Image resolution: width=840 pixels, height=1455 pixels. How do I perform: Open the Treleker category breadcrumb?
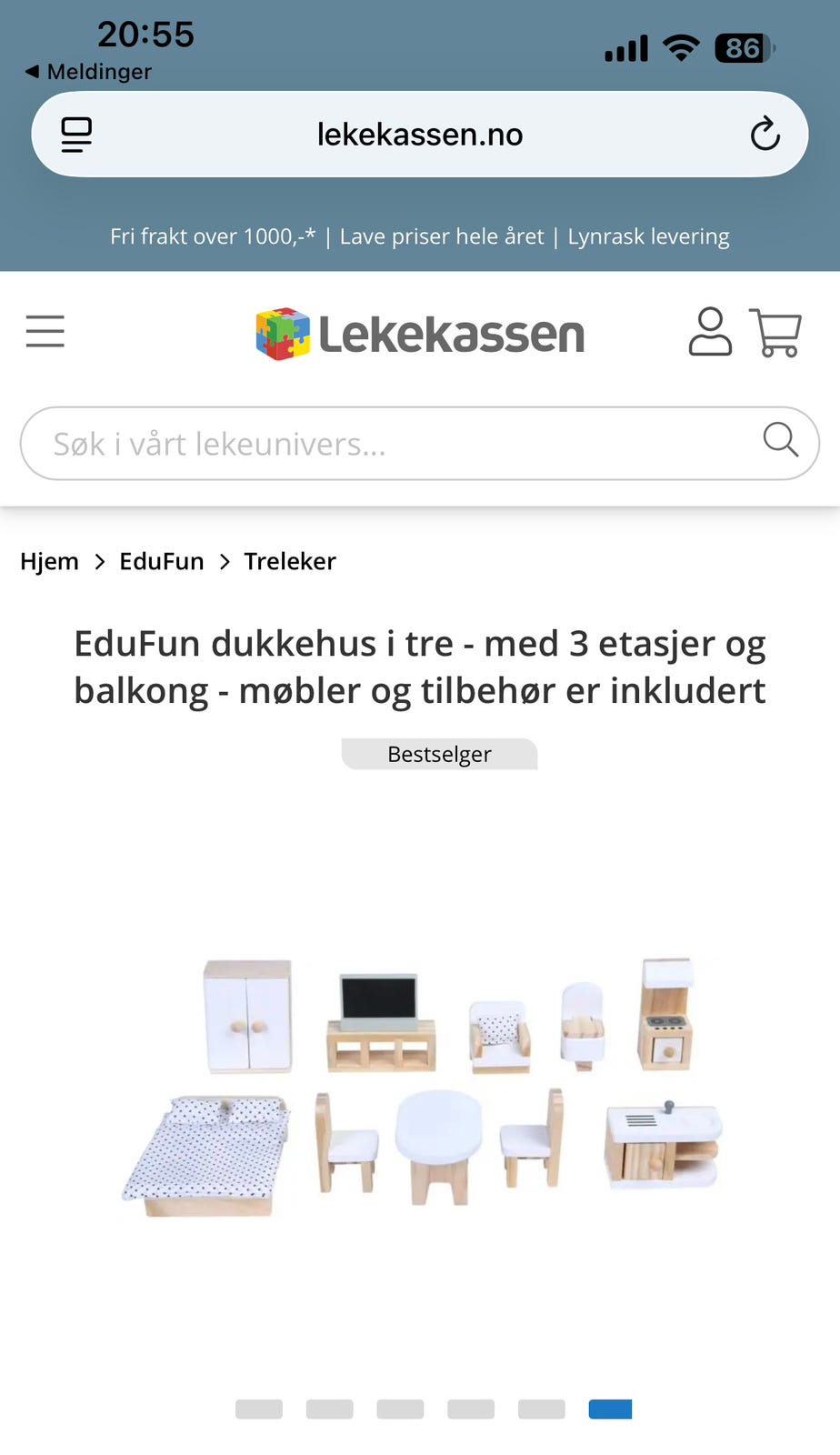click(x=289, y=561)
